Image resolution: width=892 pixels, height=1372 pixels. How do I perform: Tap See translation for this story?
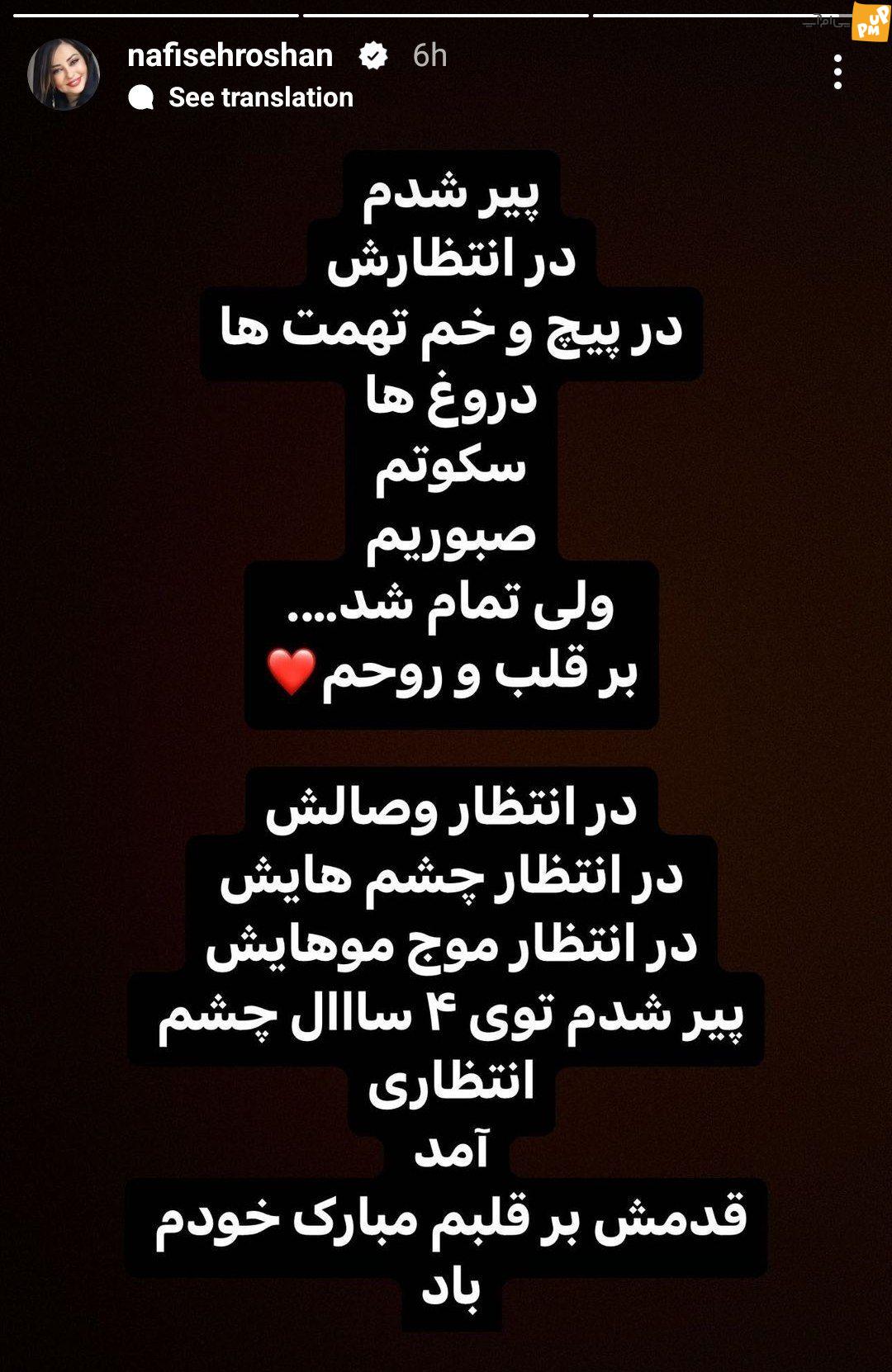click(259, 97)
